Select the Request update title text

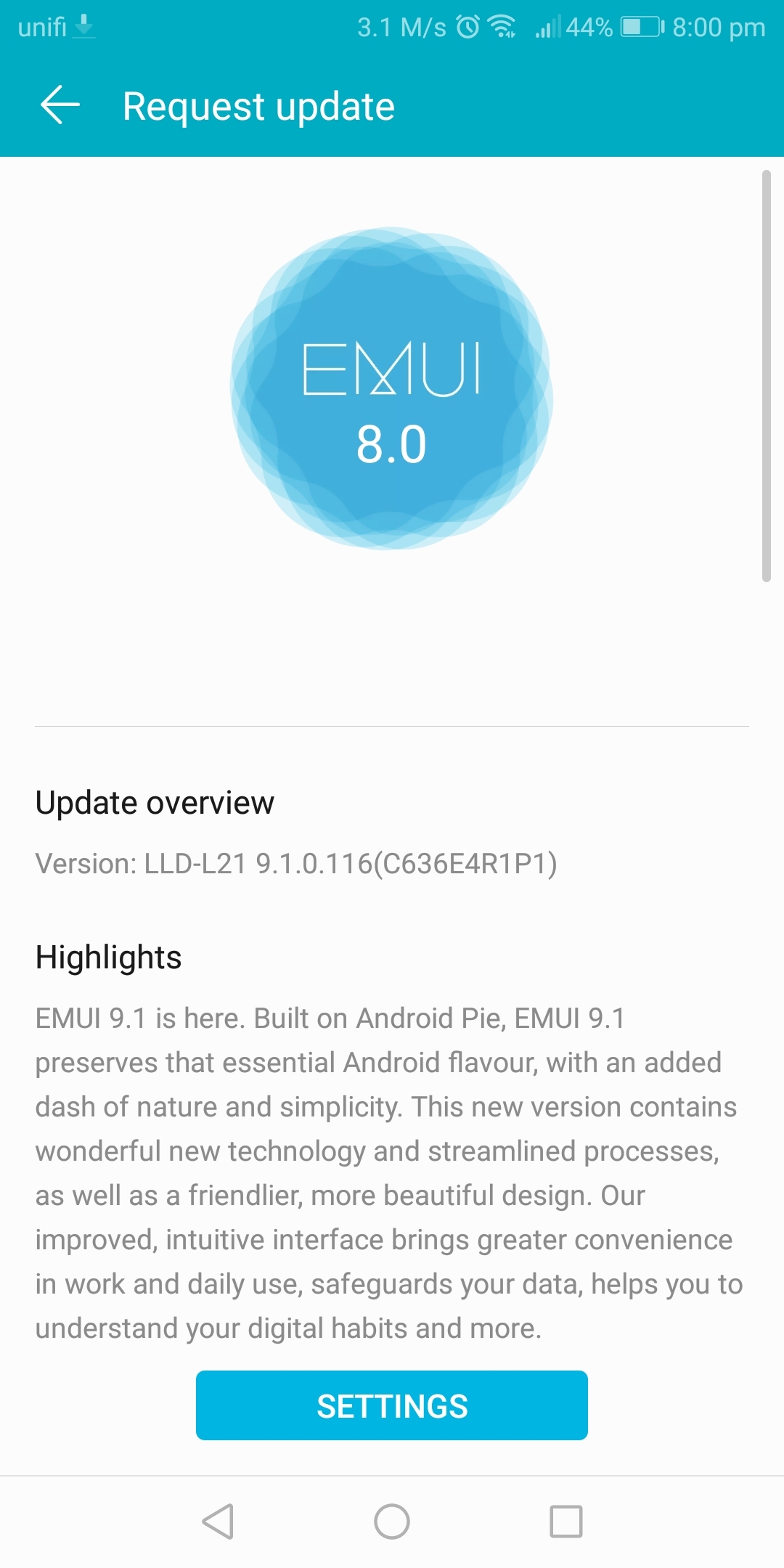click(x=258, y=105)
